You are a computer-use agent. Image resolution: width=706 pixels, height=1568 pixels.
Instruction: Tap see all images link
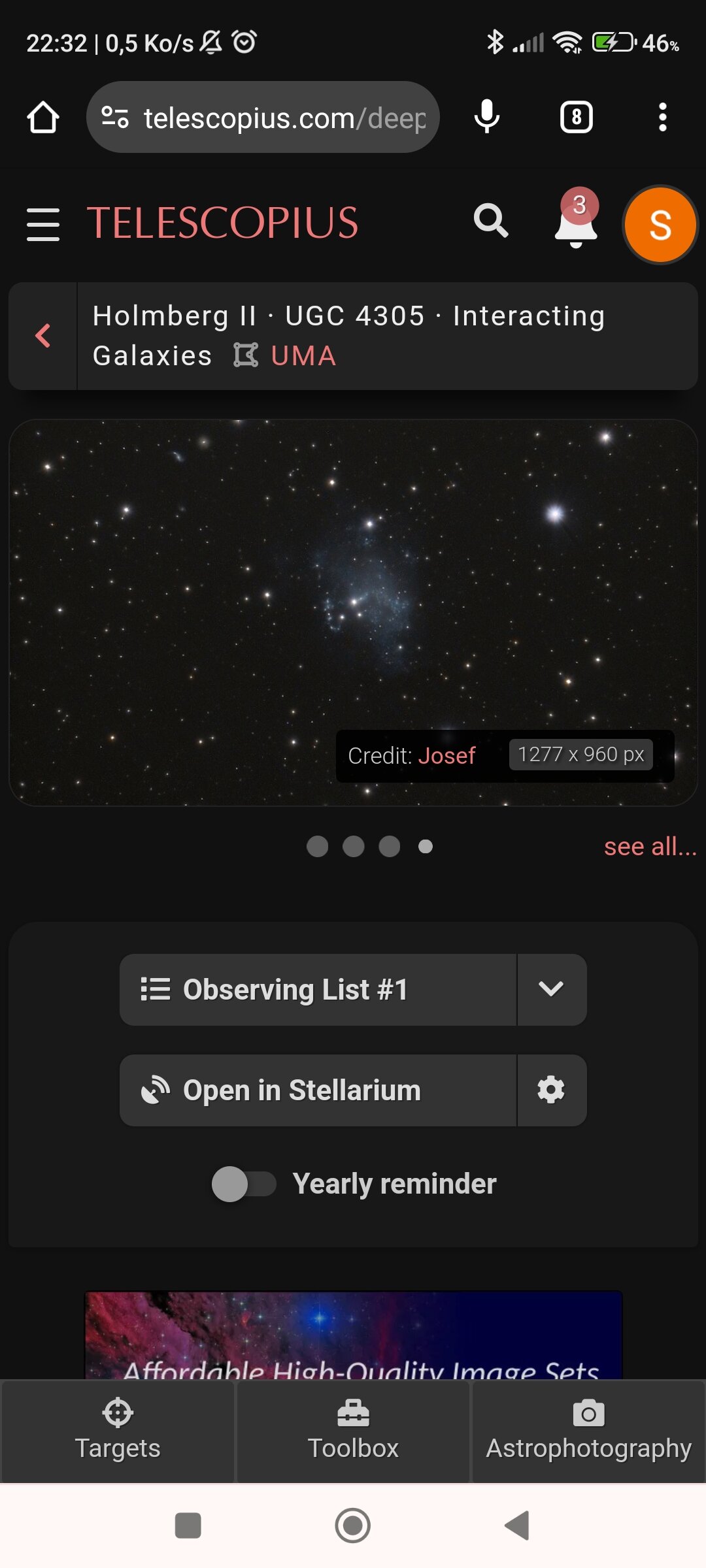pyautogui.click(x=650, y=847)
